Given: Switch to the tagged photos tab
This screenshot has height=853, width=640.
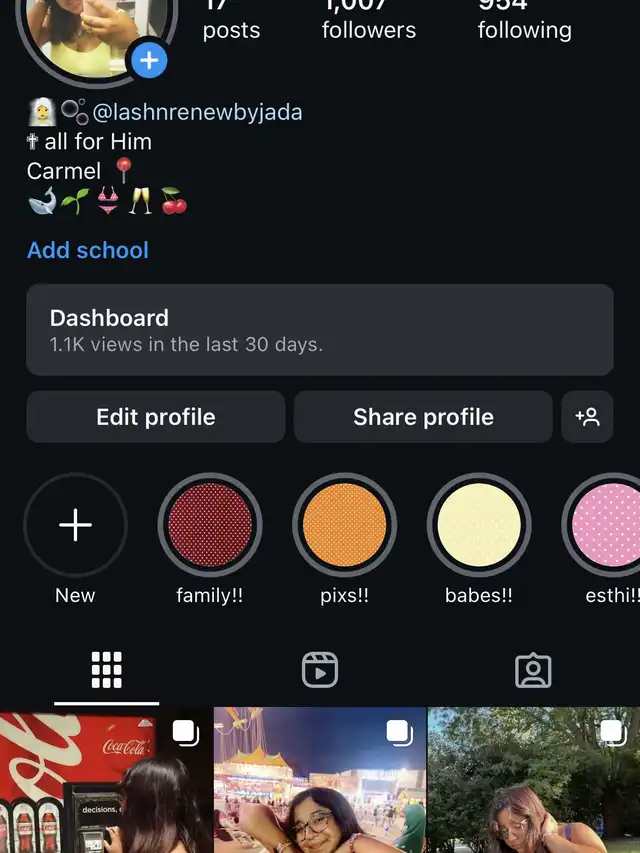Looking at the screenshot, I should click(x=533, y=670).
